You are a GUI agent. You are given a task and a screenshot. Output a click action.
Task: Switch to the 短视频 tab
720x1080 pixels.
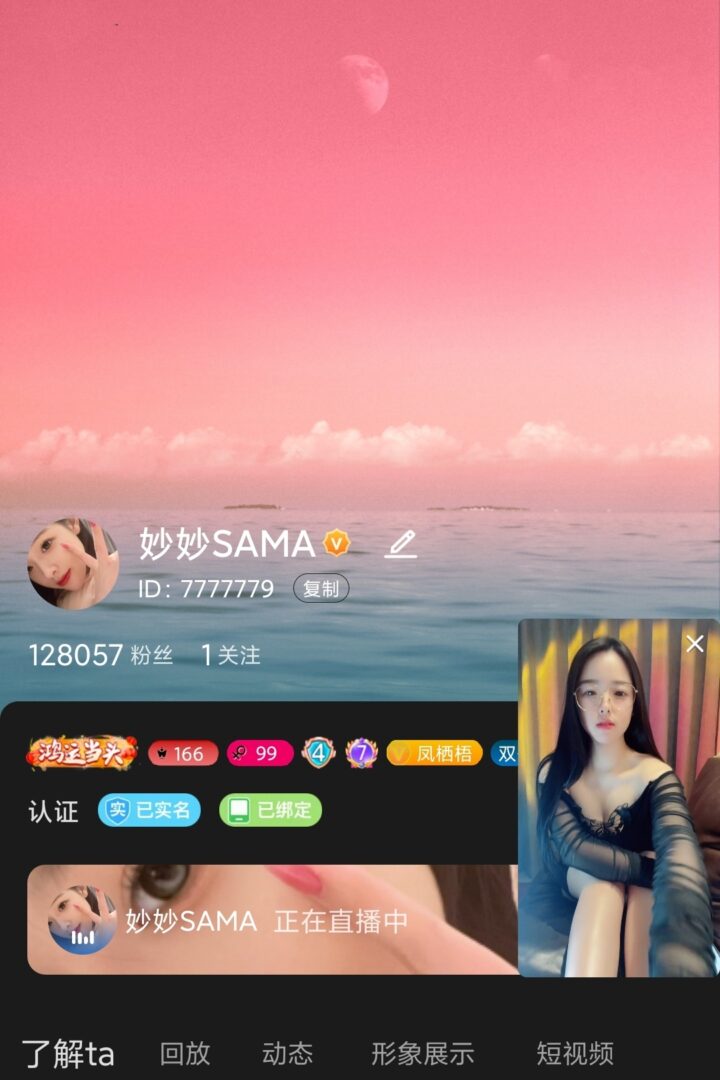[574, 1053]
